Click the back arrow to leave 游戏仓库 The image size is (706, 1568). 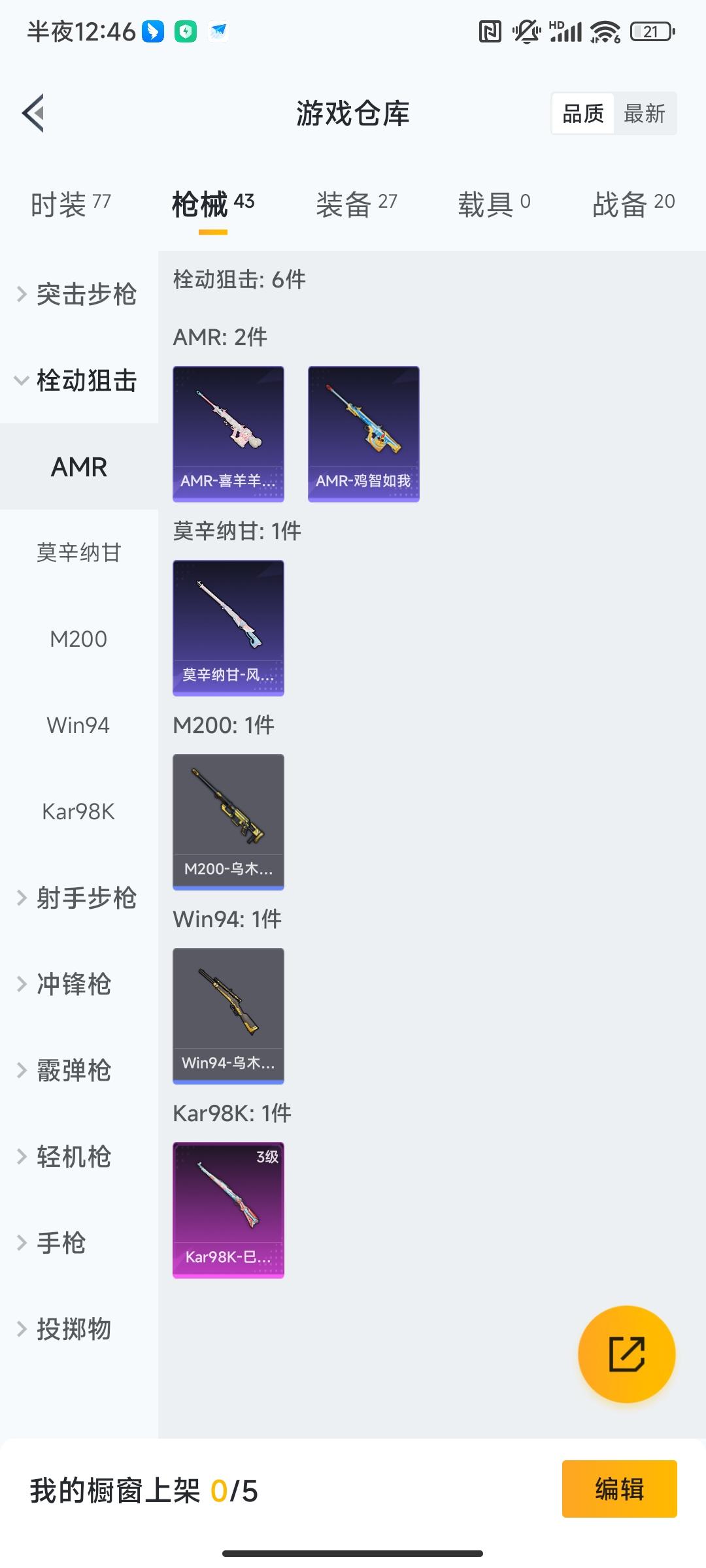pos(32,112)
